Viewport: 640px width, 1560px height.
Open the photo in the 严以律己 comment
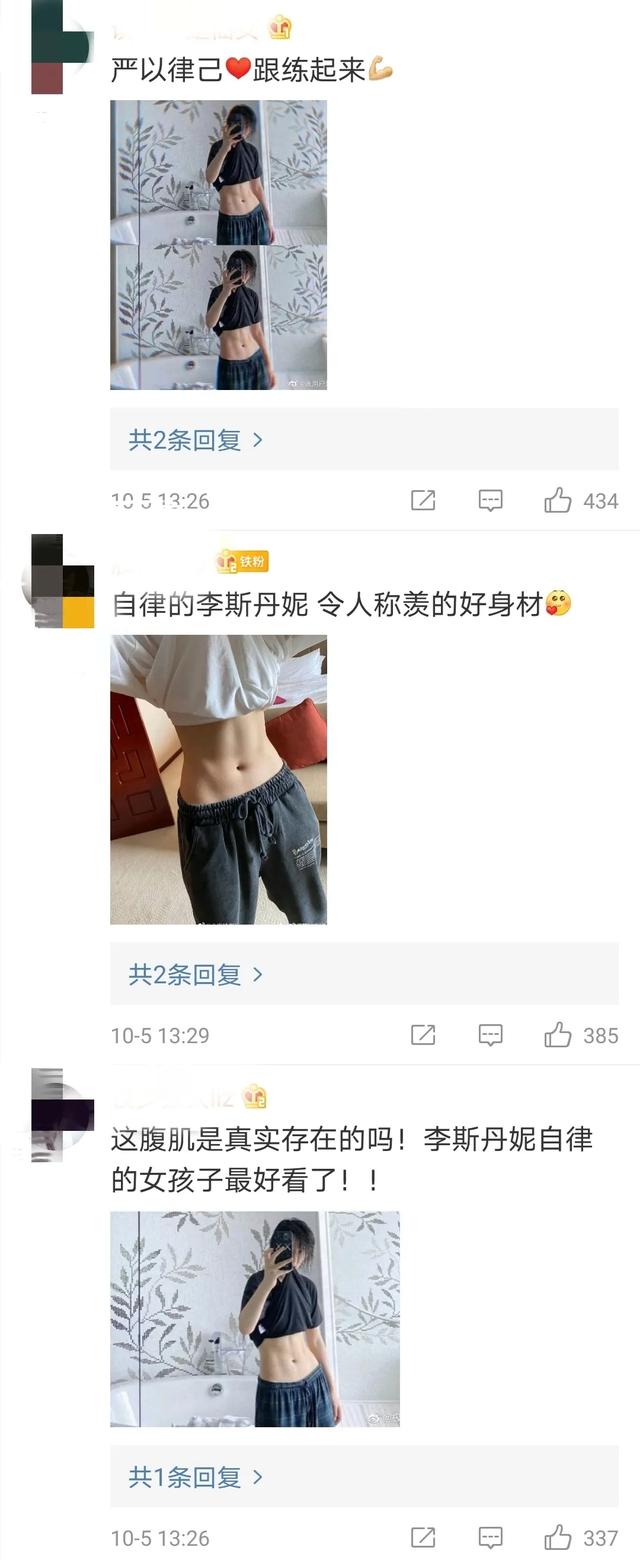click(218, 244)
